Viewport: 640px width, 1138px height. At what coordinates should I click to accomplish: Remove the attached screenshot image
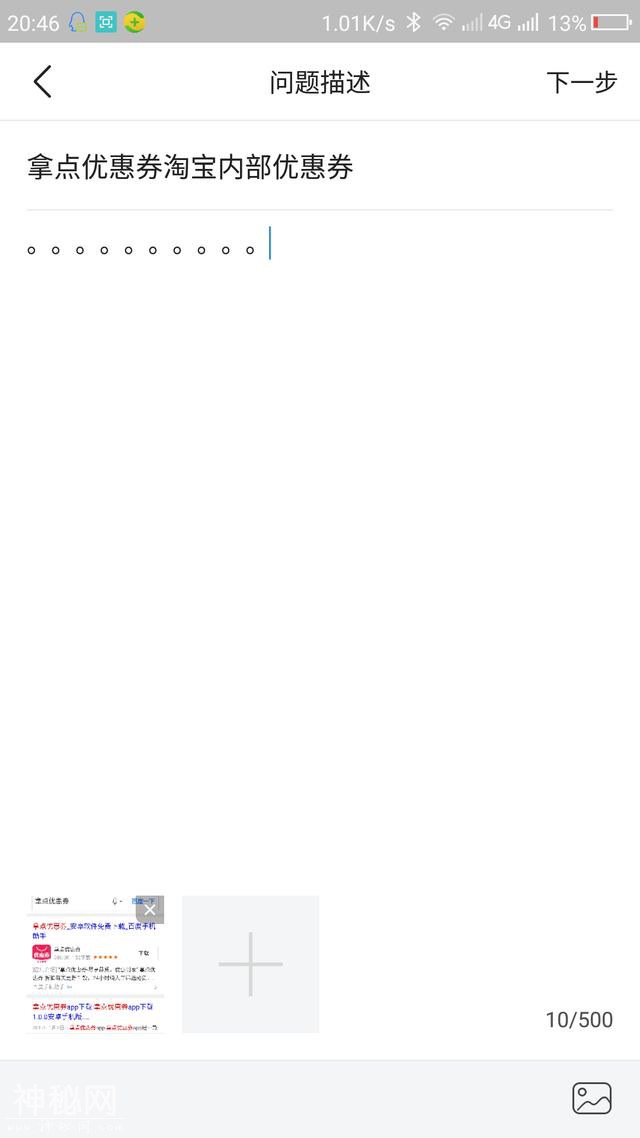tap(150, 909)
